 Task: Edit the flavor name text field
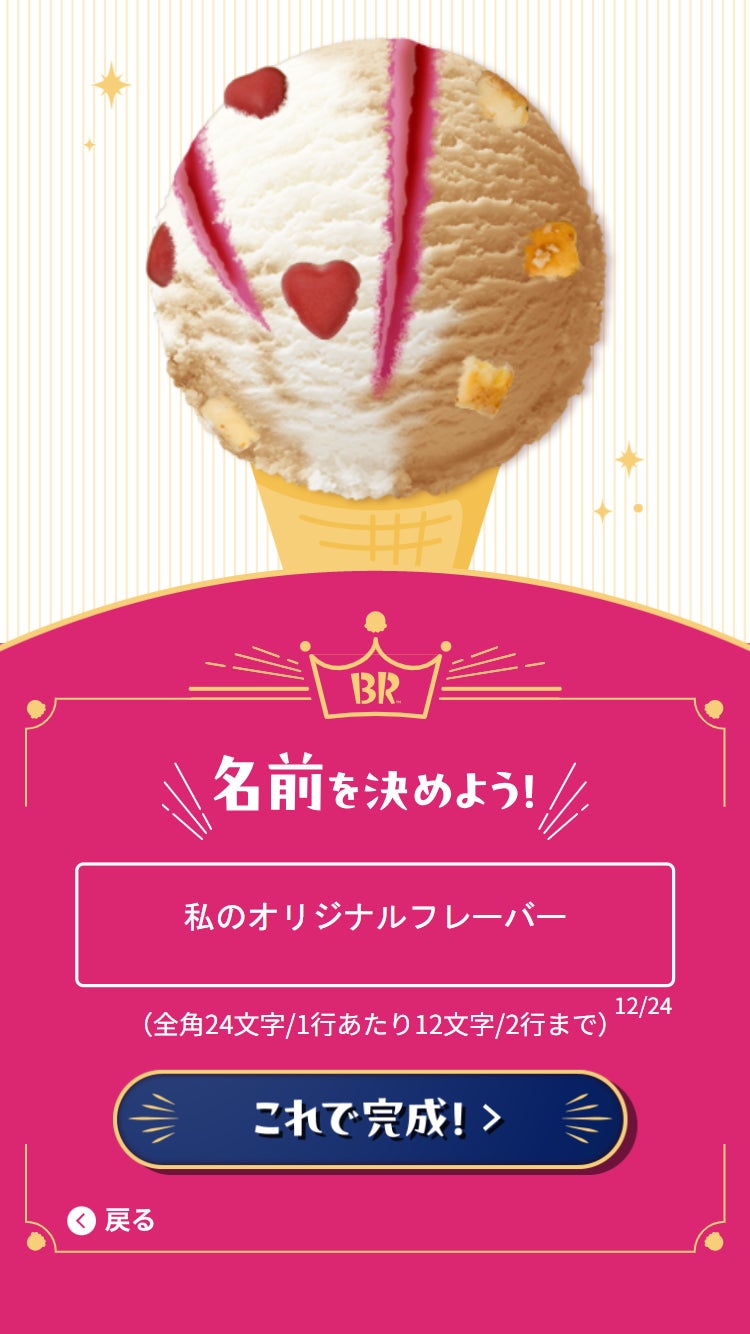pyautogui.click(x=374, y=924)
